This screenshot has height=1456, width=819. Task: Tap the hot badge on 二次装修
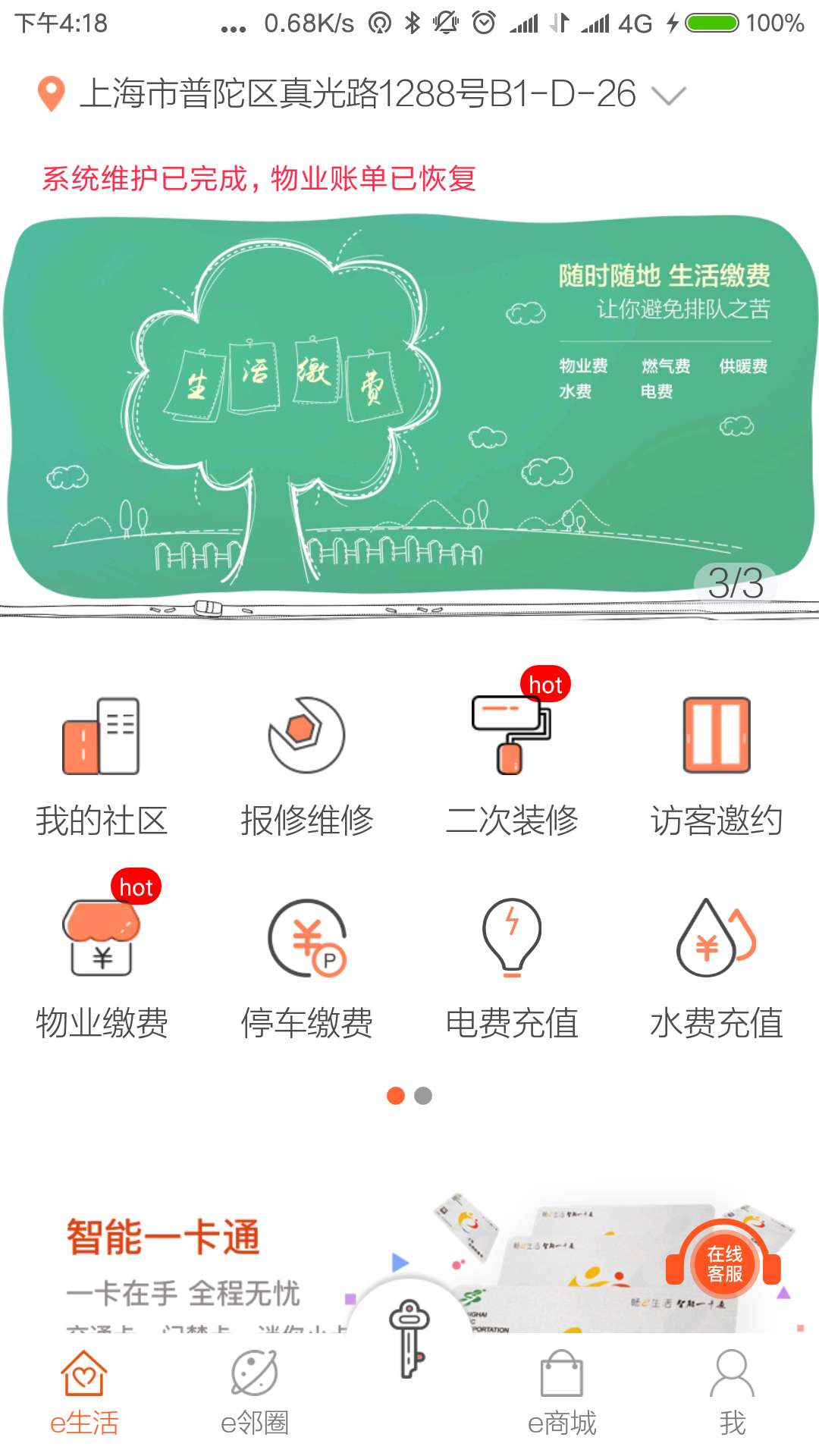tap(546, 685)
